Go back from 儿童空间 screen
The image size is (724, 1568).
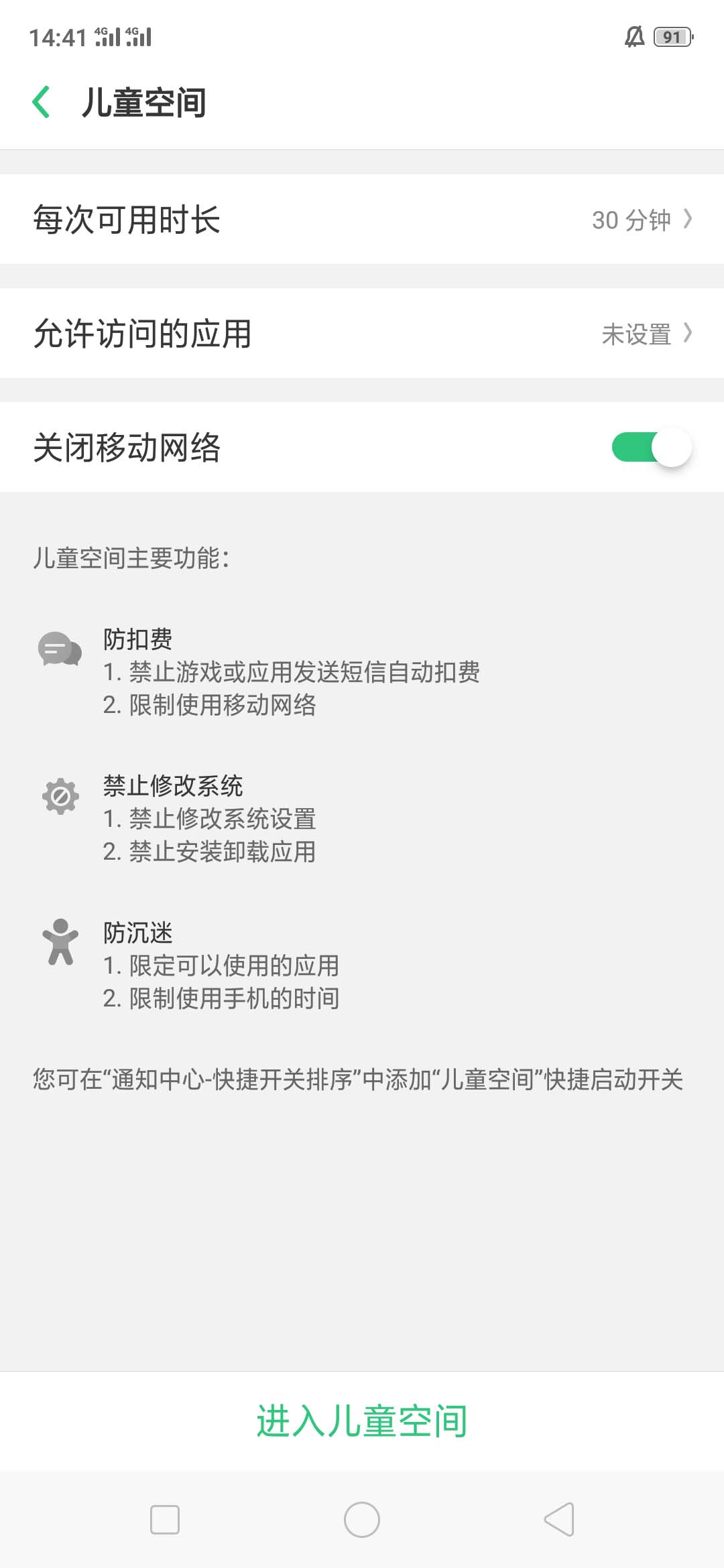pyautogui.click(x=42, y=103)
